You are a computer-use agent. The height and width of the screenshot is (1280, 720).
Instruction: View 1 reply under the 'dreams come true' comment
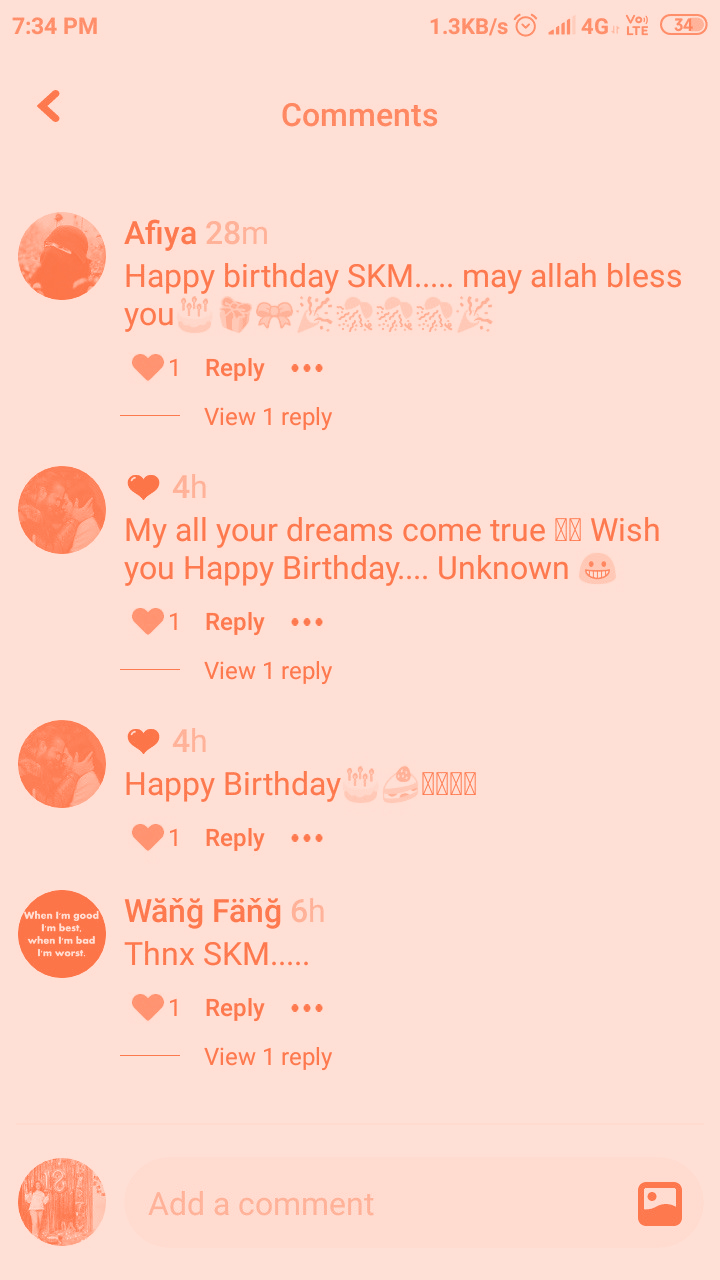(268, 671)
